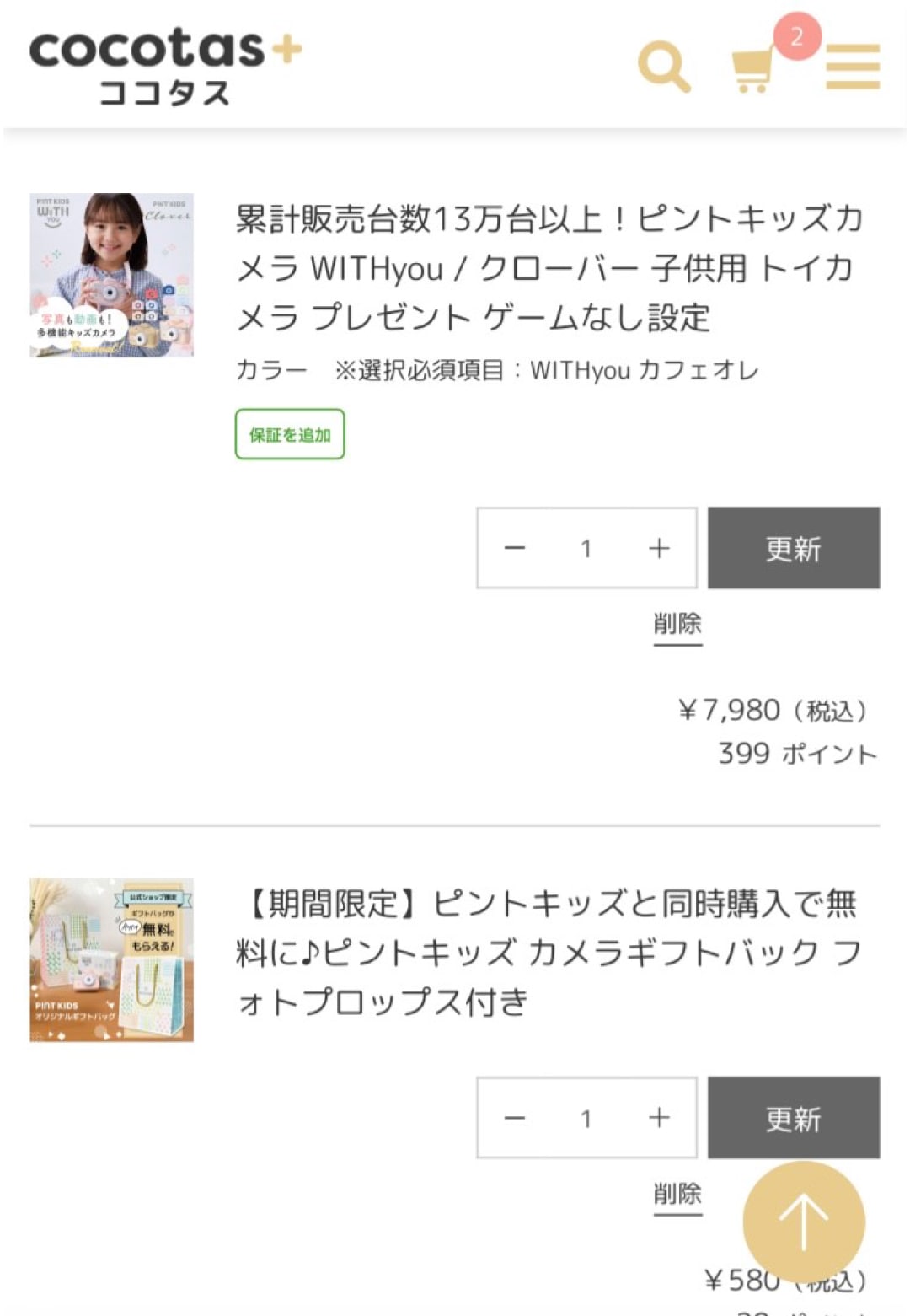Tap 更新 for the WITHyou camera
Screen dimensions: 910x1316
tap(793, 548)
